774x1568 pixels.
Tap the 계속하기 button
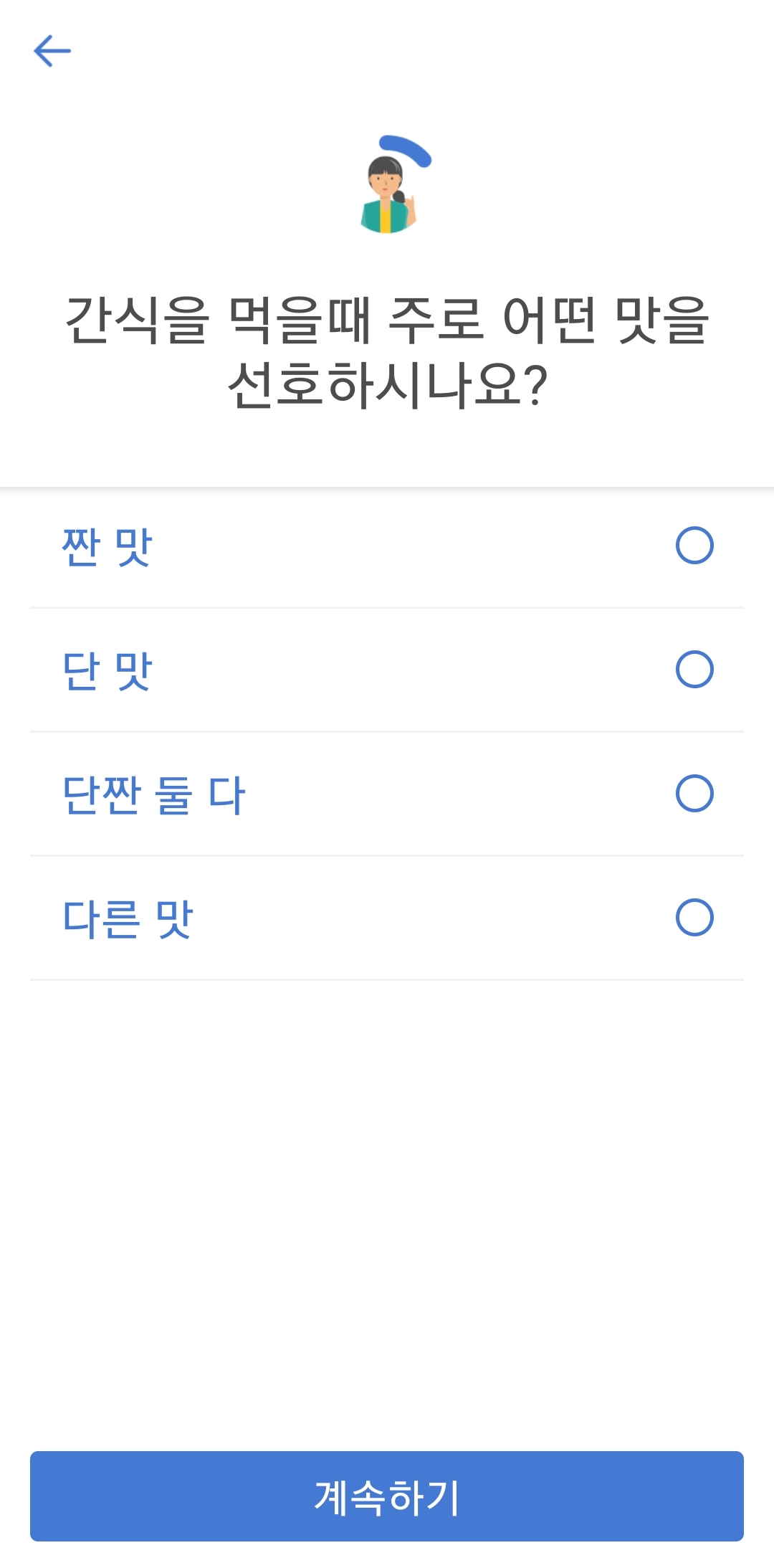coord(387,1496)
